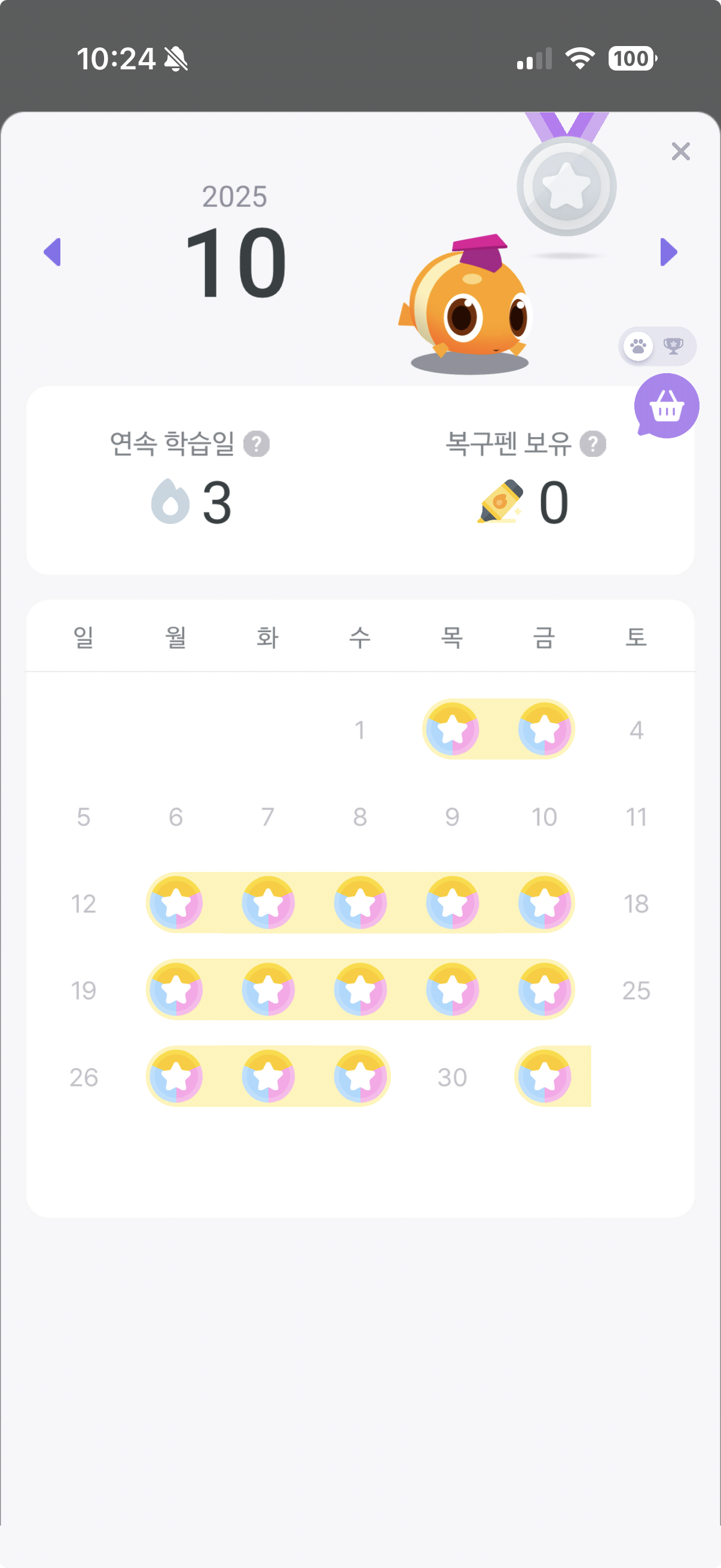Viewport: 721px width, 1568px height.
Task: Click the star stamp on October 2
Action: [453, 729]
